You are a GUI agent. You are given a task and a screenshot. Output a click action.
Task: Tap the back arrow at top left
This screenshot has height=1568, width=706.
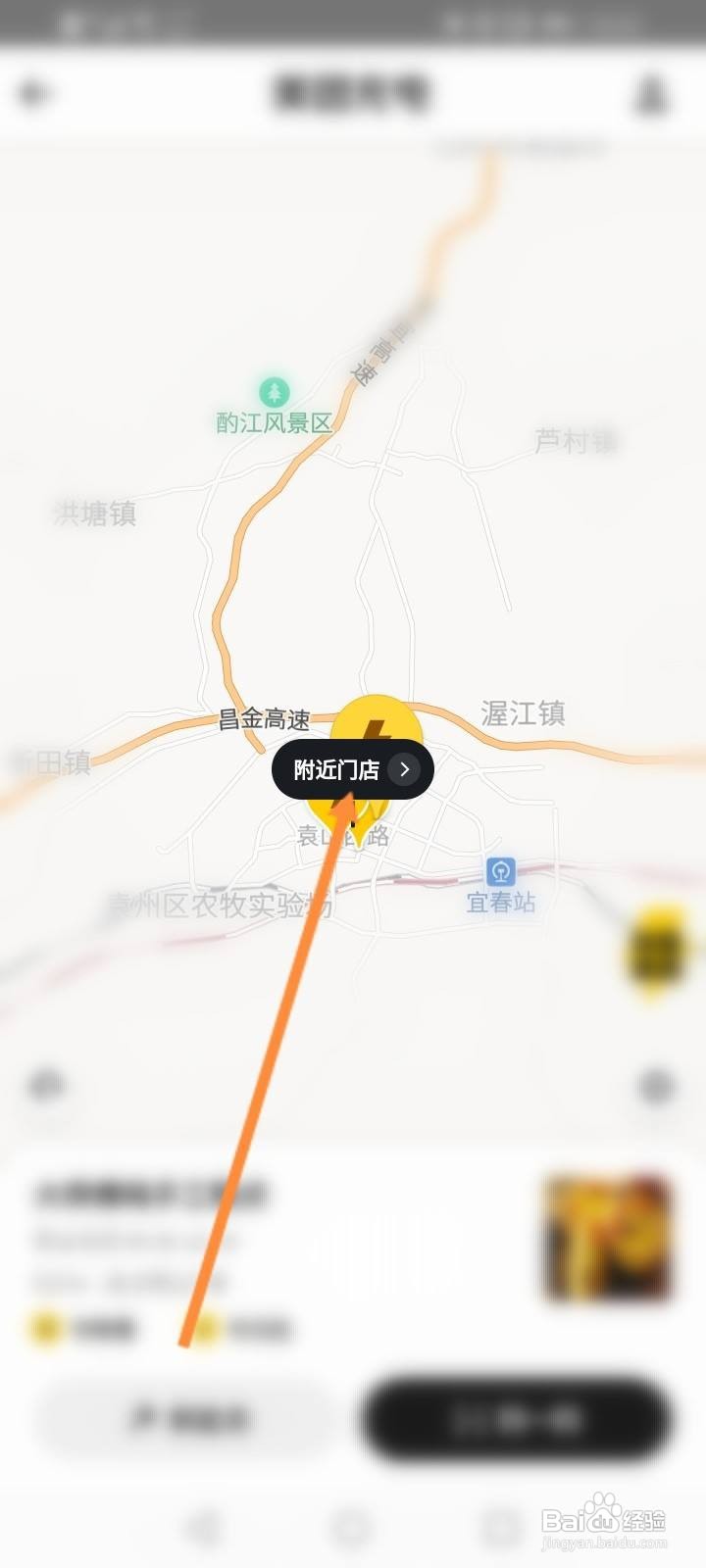(x=32, y=93)
